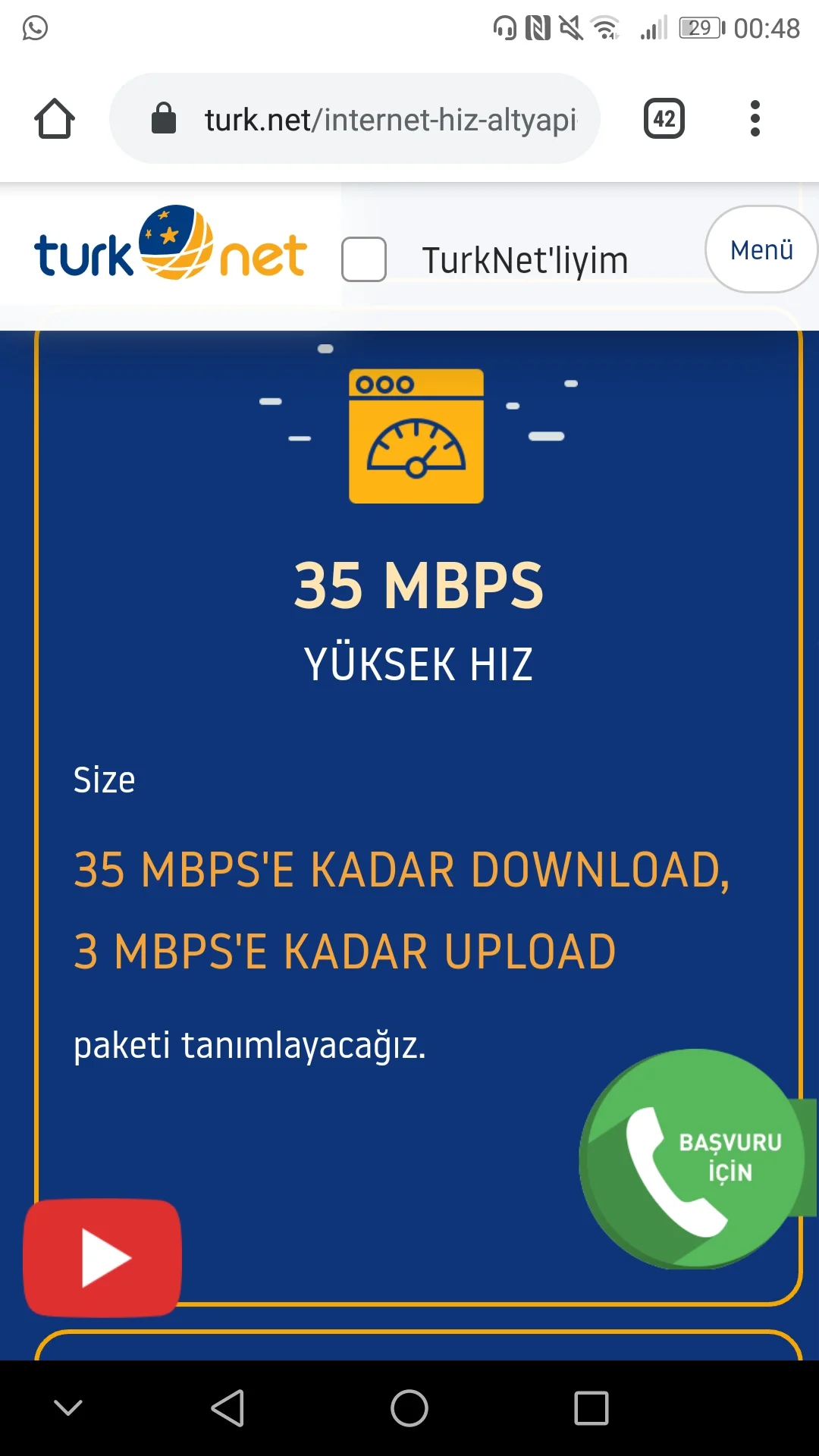Check the TurkNet'liyim checkbox
The height and width of the screenshot is (1456, 819).
pyautogui.click(x=364, y=259)
